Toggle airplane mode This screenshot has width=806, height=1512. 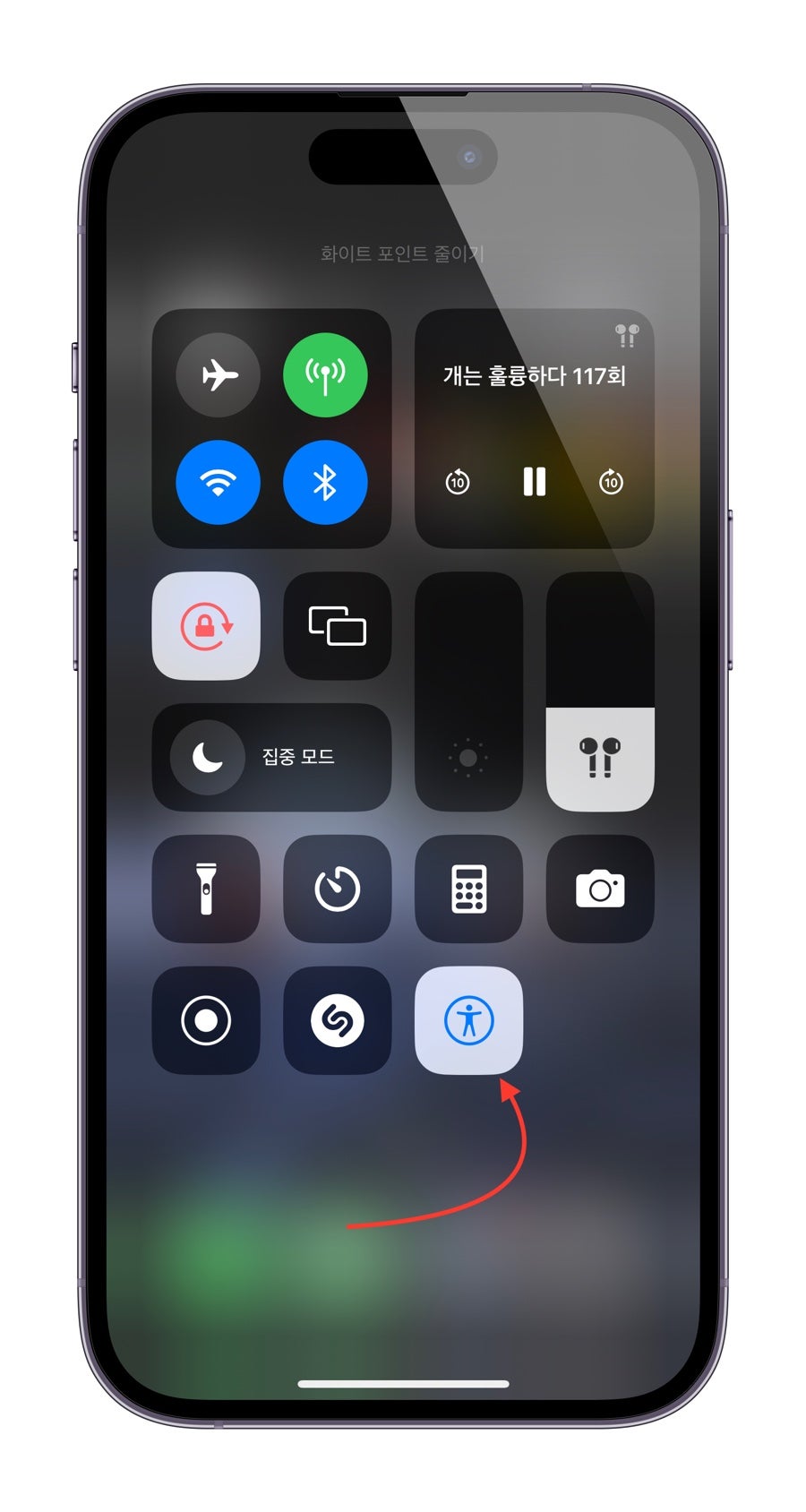coord(219,374)
